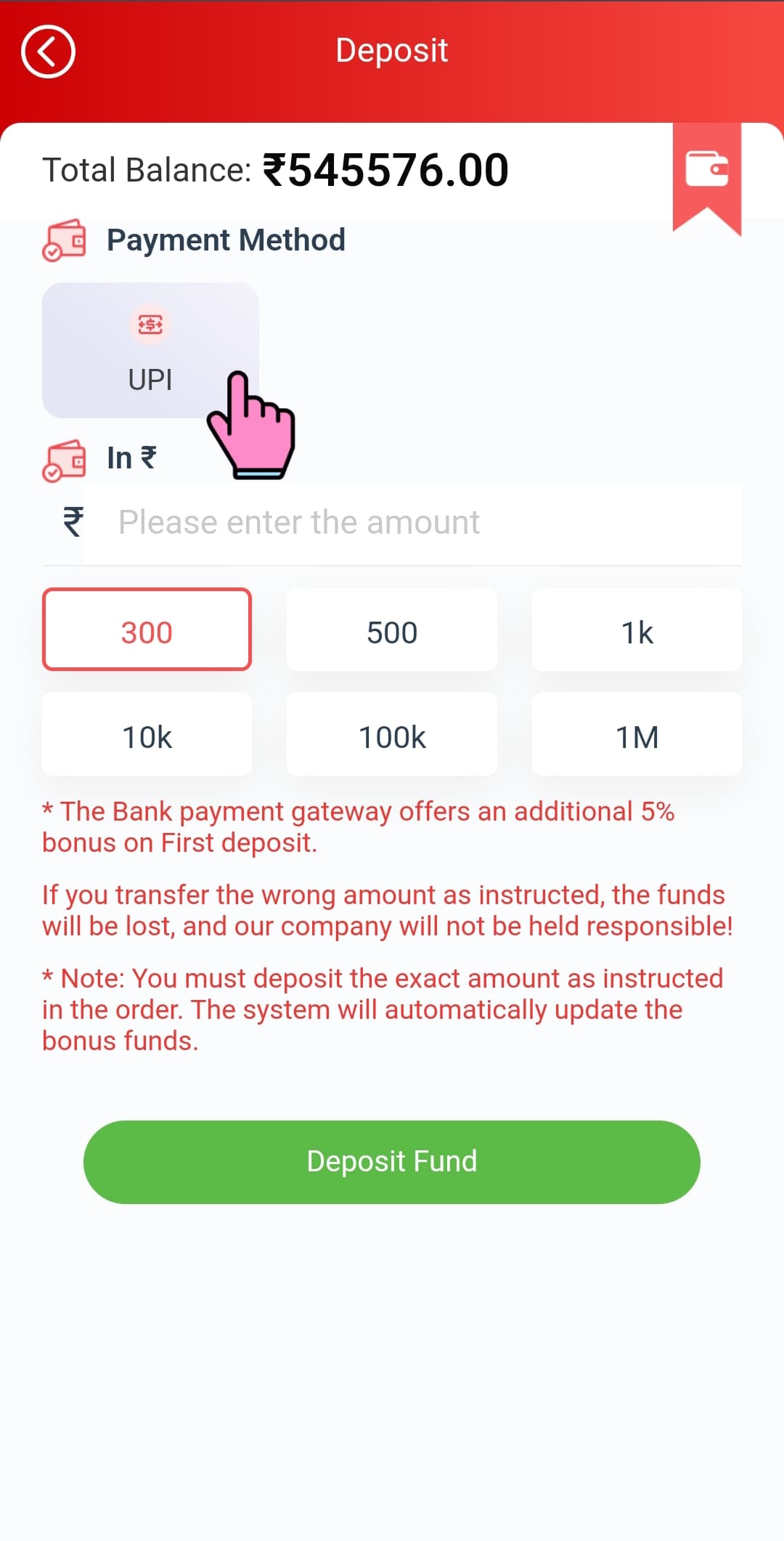
Task: Choose the 300 amount preset
Action: [147, 630]
